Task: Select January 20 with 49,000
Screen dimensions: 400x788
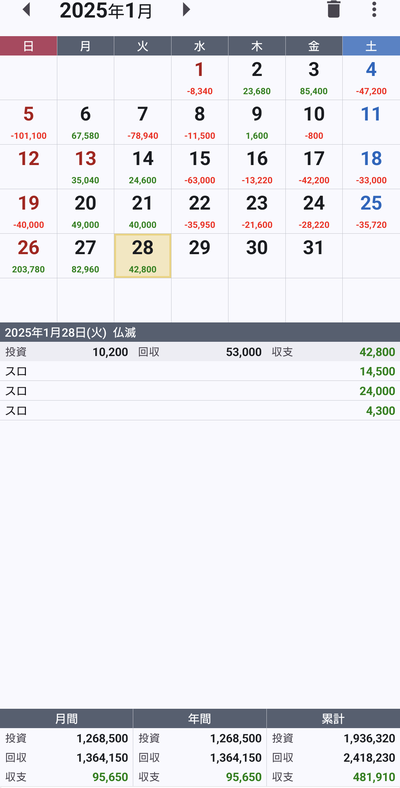Action: coord(85,212)
